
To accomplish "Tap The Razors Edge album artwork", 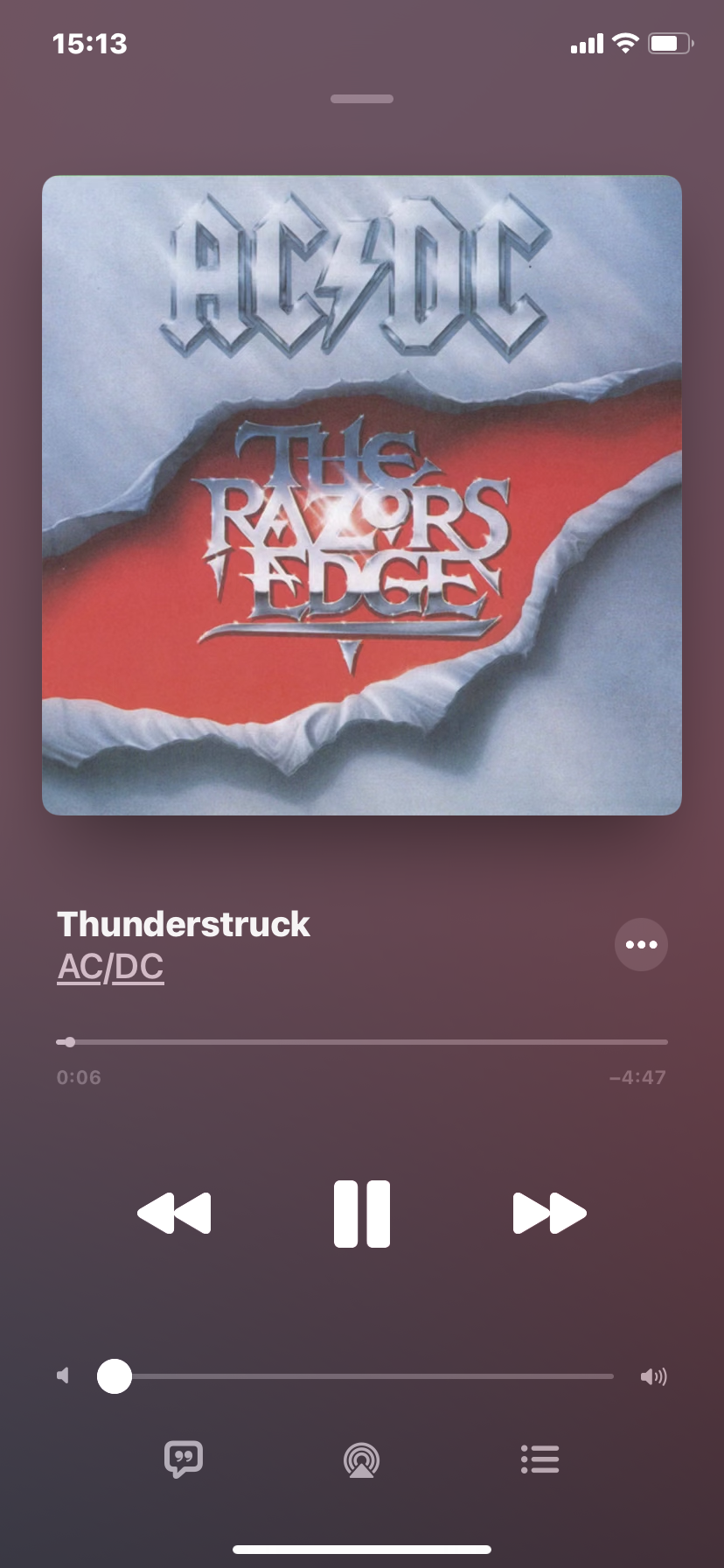I will click(362, 495).
